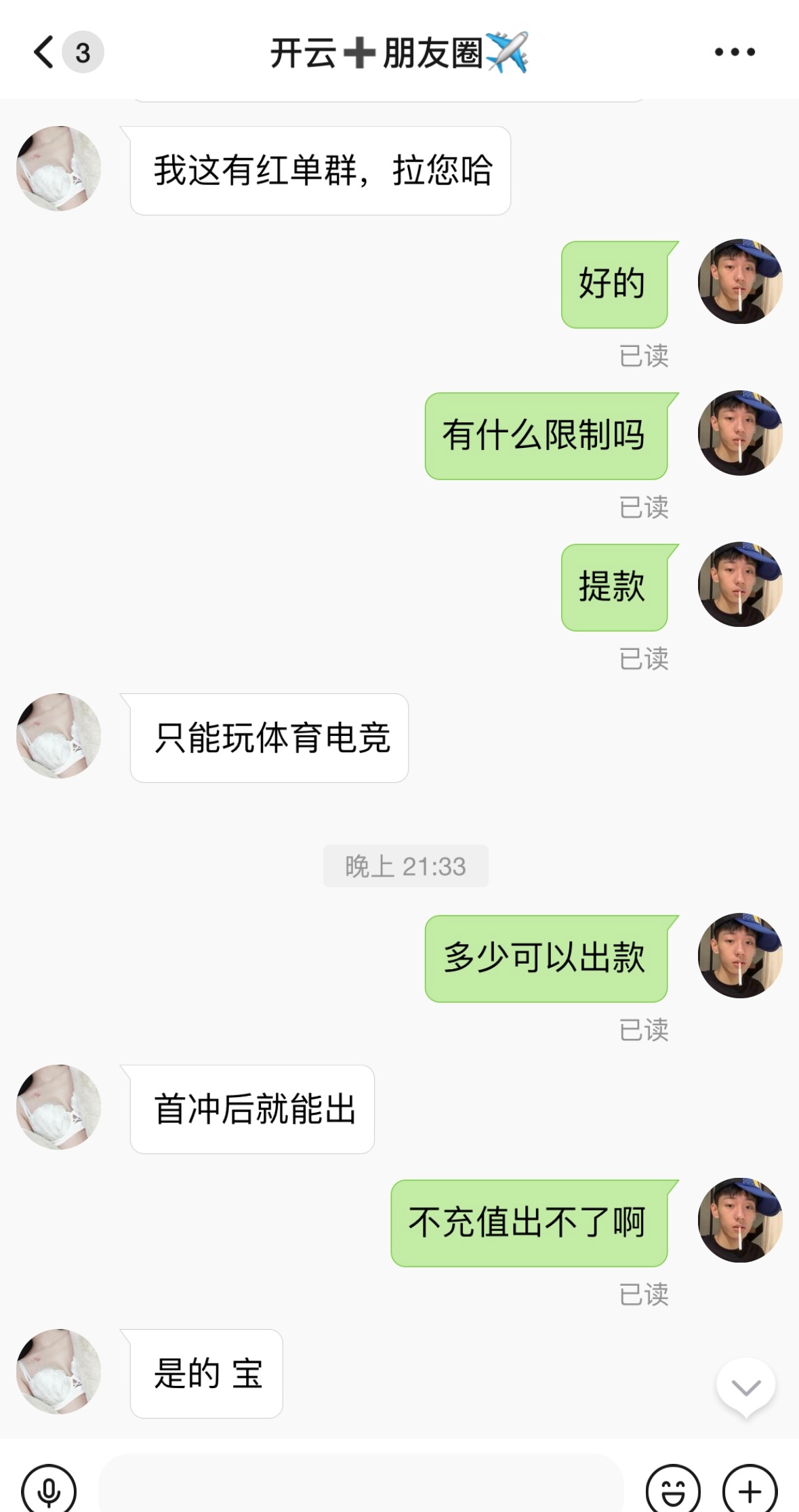Open the plus attachment menu

[x=750, y=1490]
